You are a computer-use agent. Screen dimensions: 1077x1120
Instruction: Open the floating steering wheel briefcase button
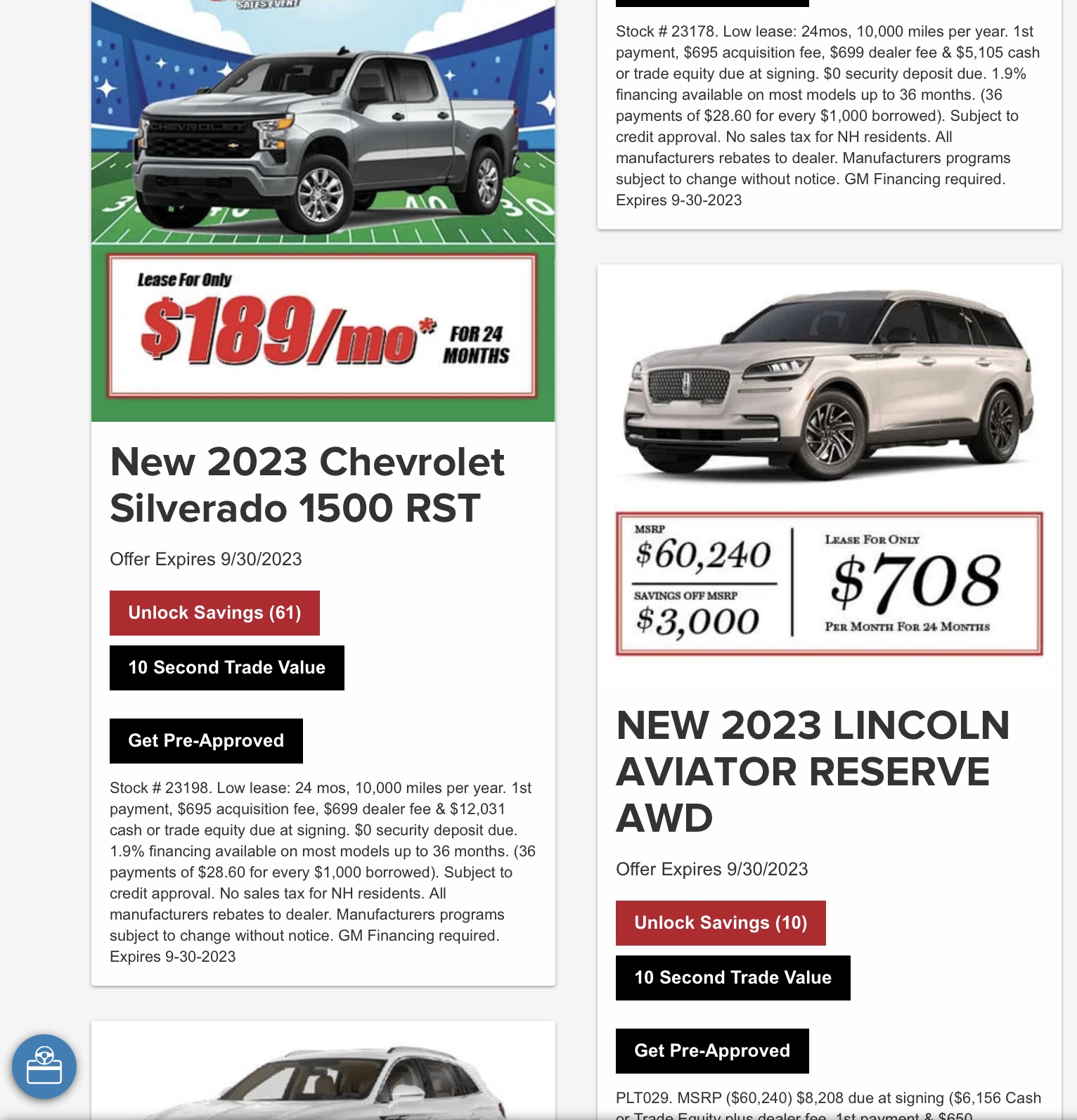(44, 1067)
